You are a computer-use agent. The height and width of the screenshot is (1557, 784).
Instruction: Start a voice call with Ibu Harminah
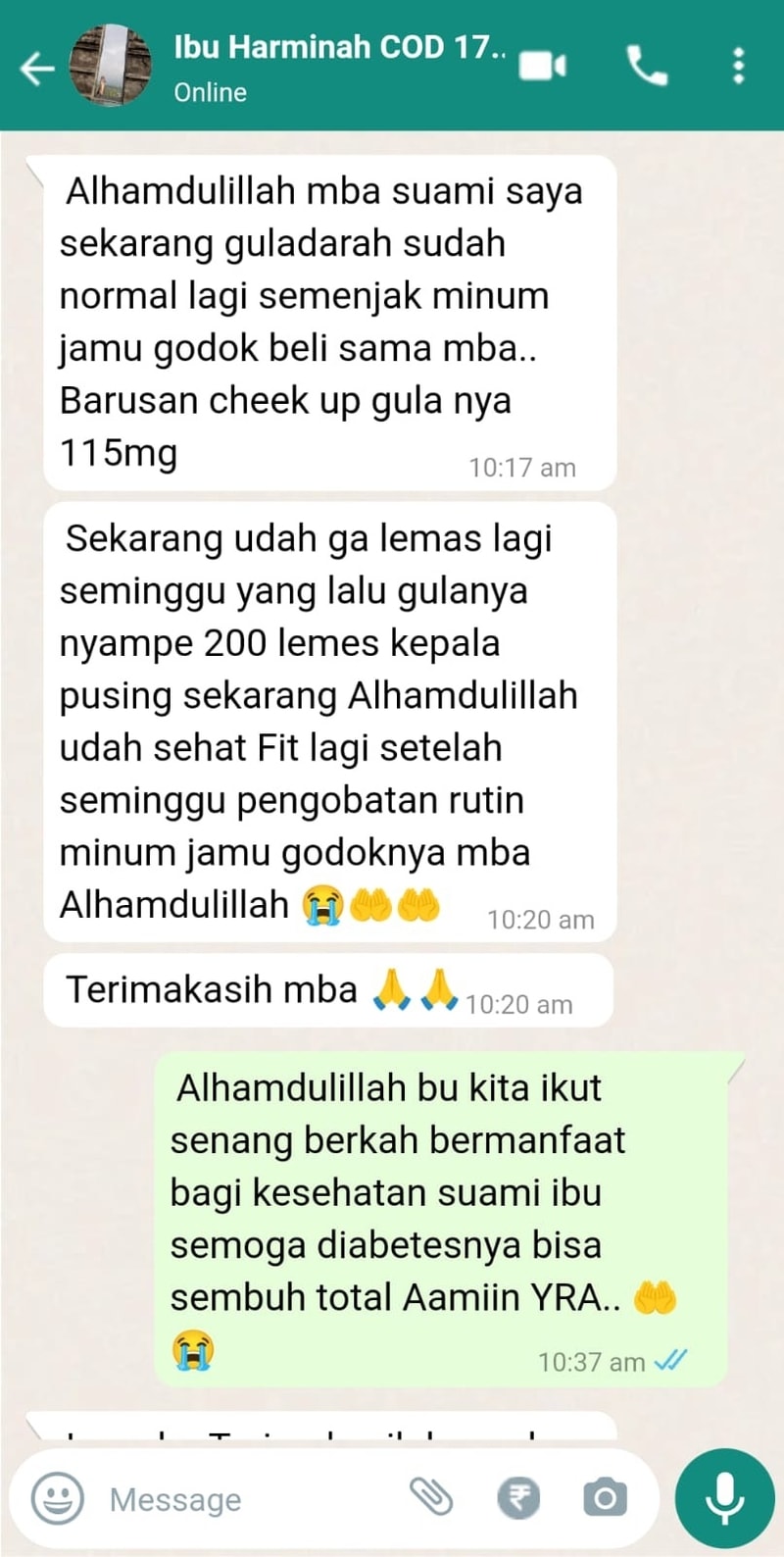click(647, 67)
